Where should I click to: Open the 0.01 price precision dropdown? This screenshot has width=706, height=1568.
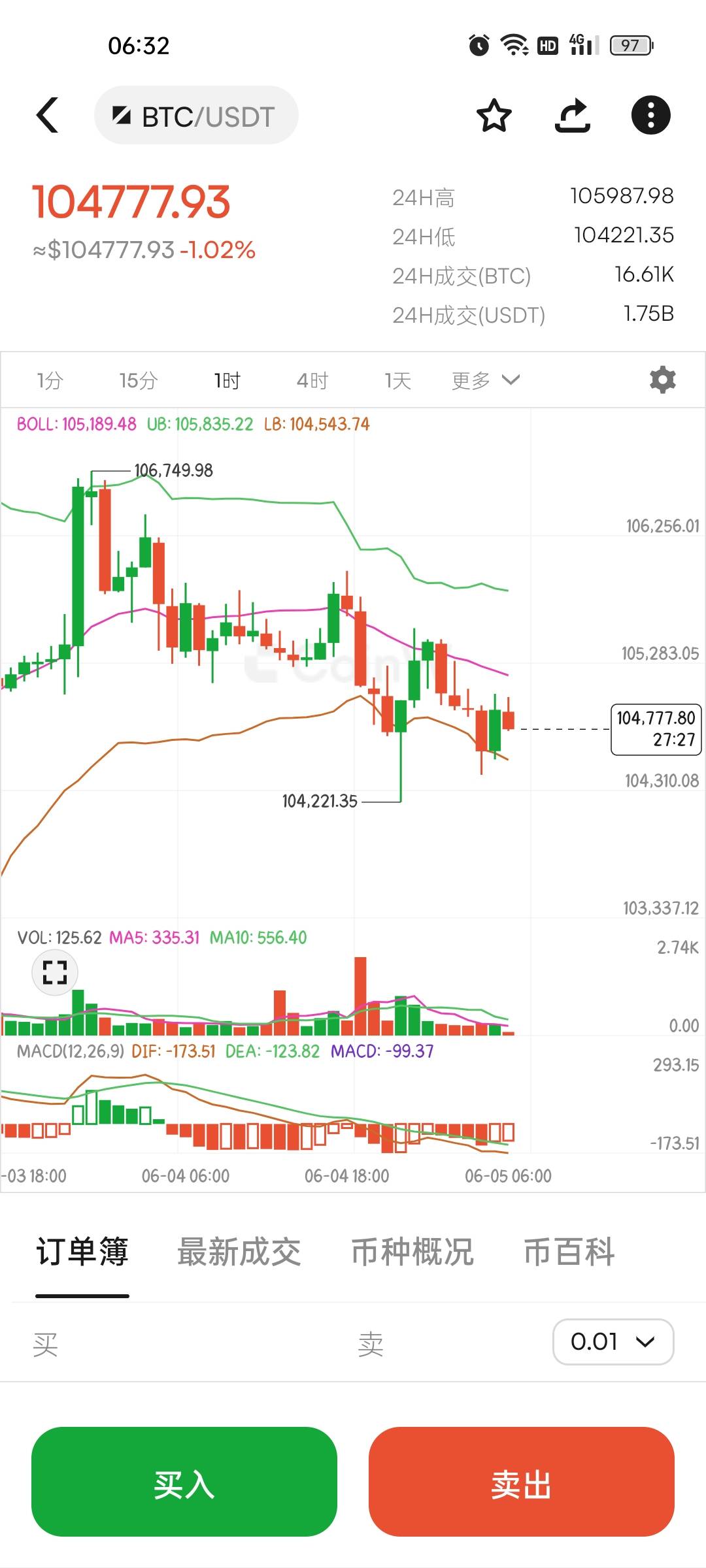tap(613, 1342)
